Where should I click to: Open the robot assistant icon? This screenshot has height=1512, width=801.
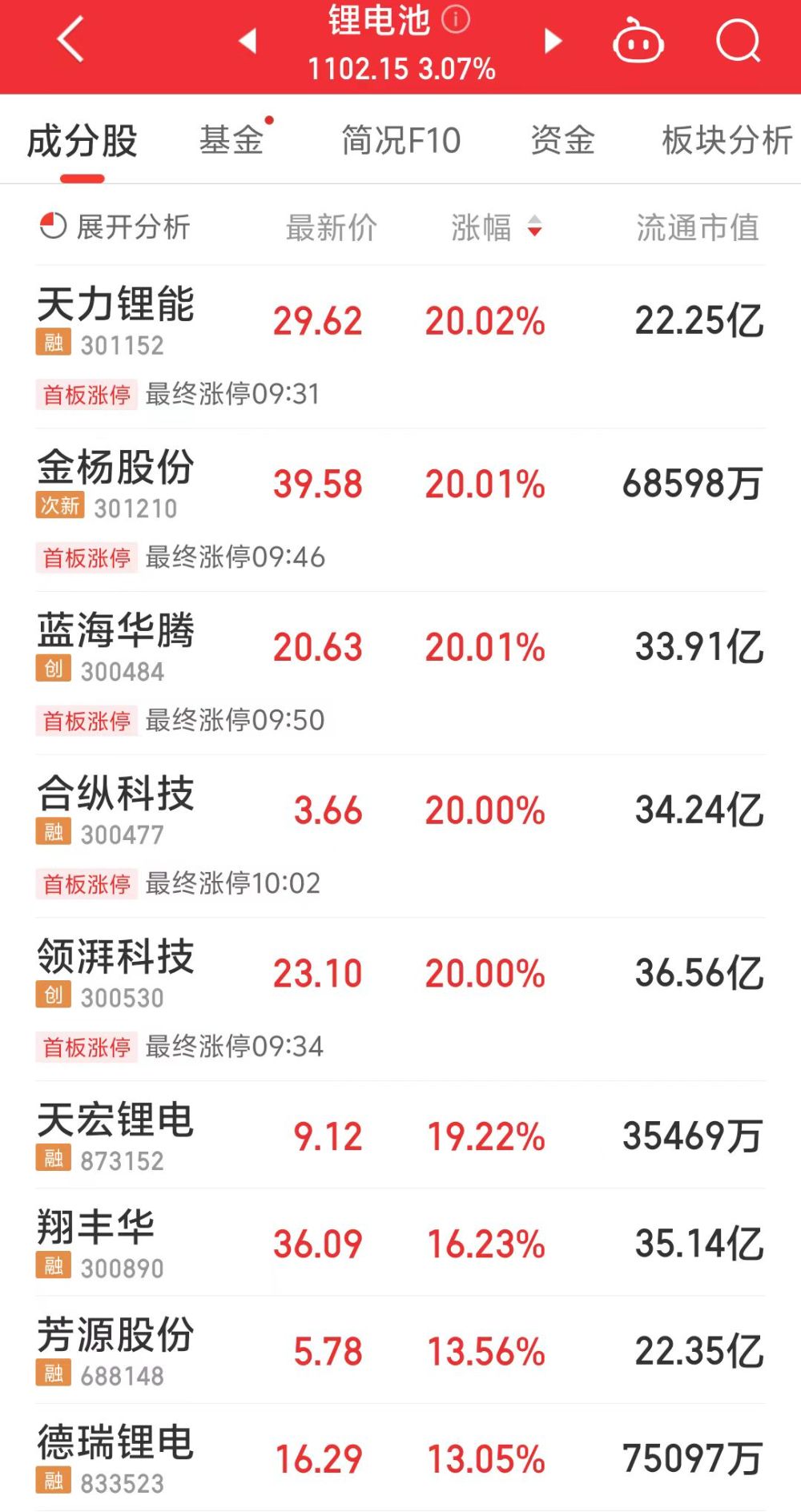pyautogui.click(x=638, y=41)
